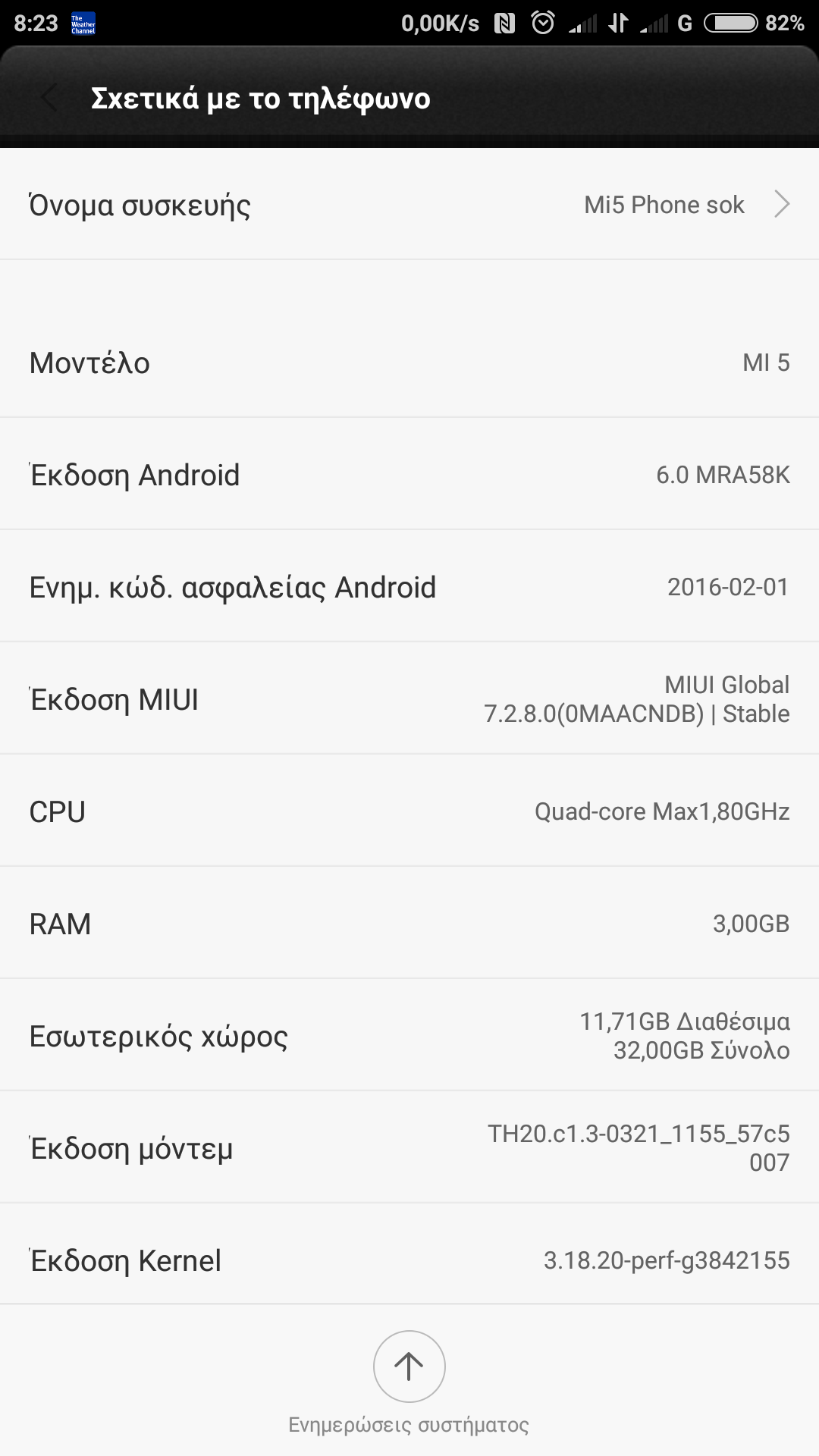819x1456 pixels.
Task: Tap the Ενημερώσεις συστήματος arrow button
Action: 409,1366
